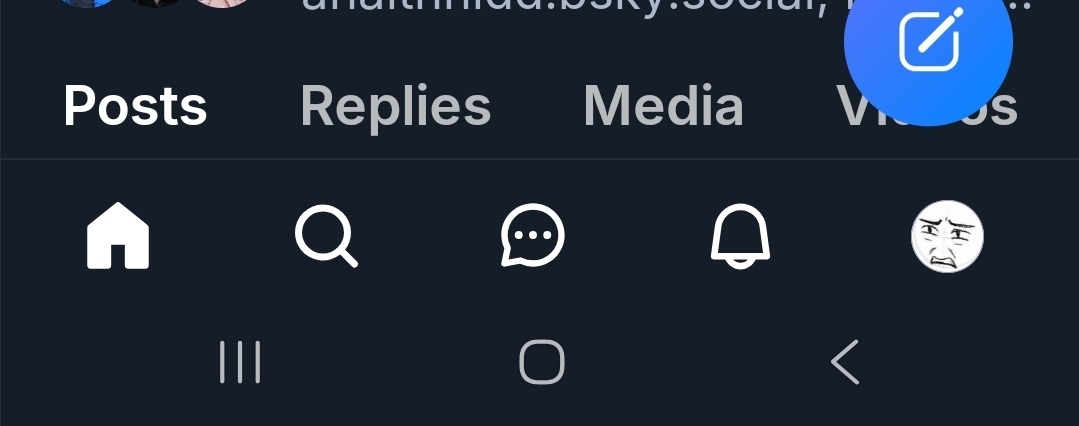
Task: Open my profile from the avatar
Action: pos(947,239)
